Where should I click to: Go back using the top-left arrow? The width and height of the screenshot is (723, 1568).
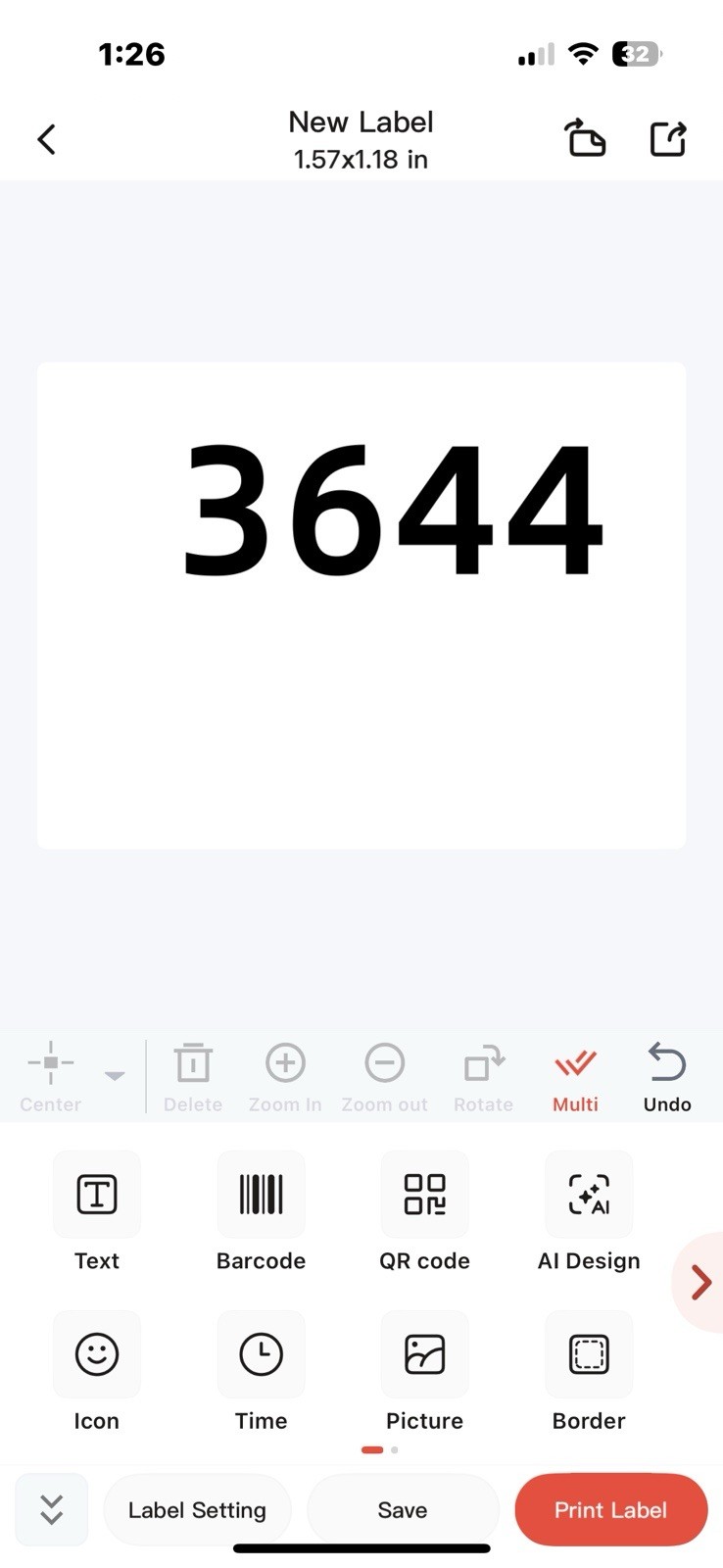coord(46,139)
